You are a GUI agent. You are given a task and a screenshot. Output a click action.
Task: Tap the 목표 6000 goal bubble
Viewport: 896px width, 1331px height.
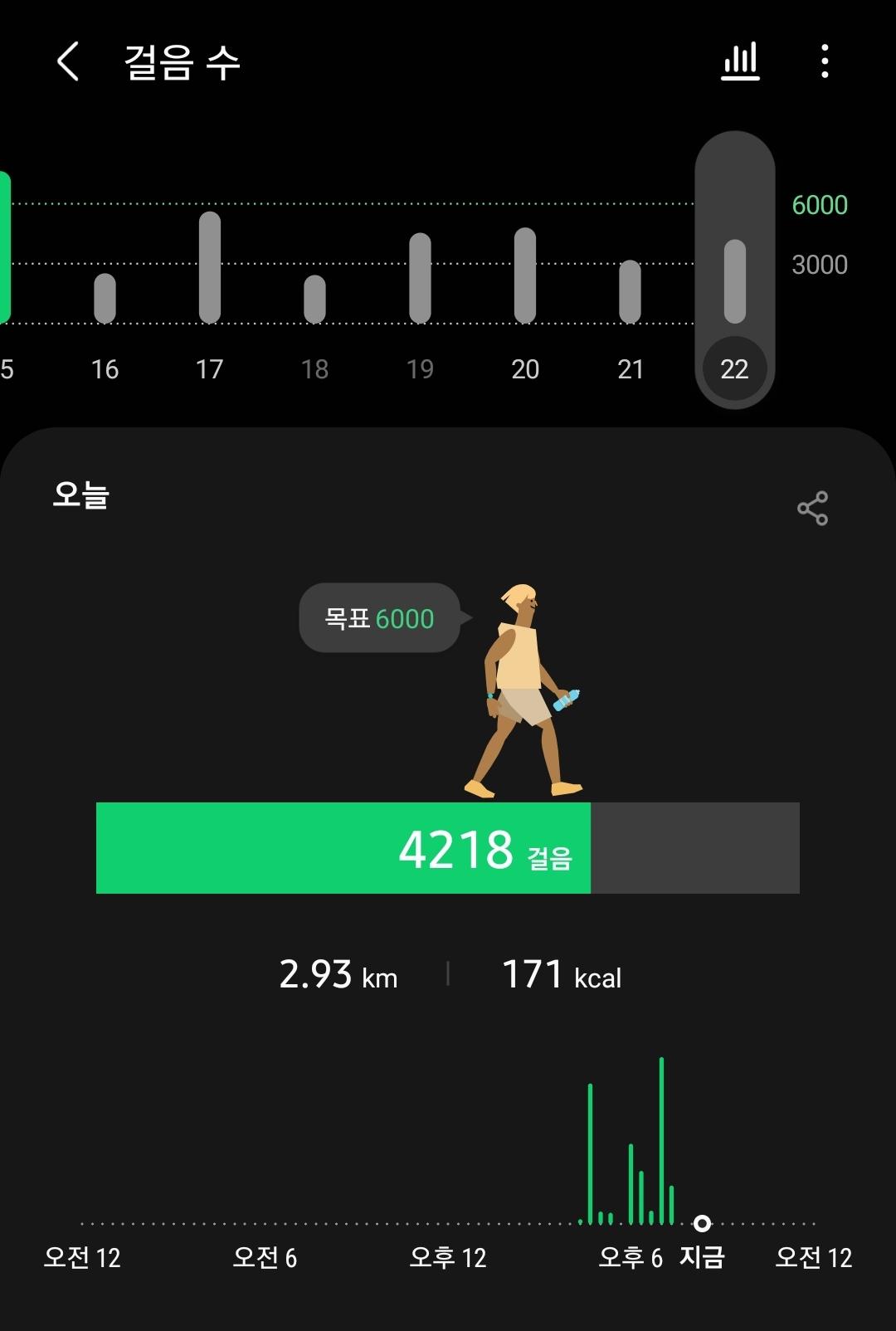tap(380, 618)
